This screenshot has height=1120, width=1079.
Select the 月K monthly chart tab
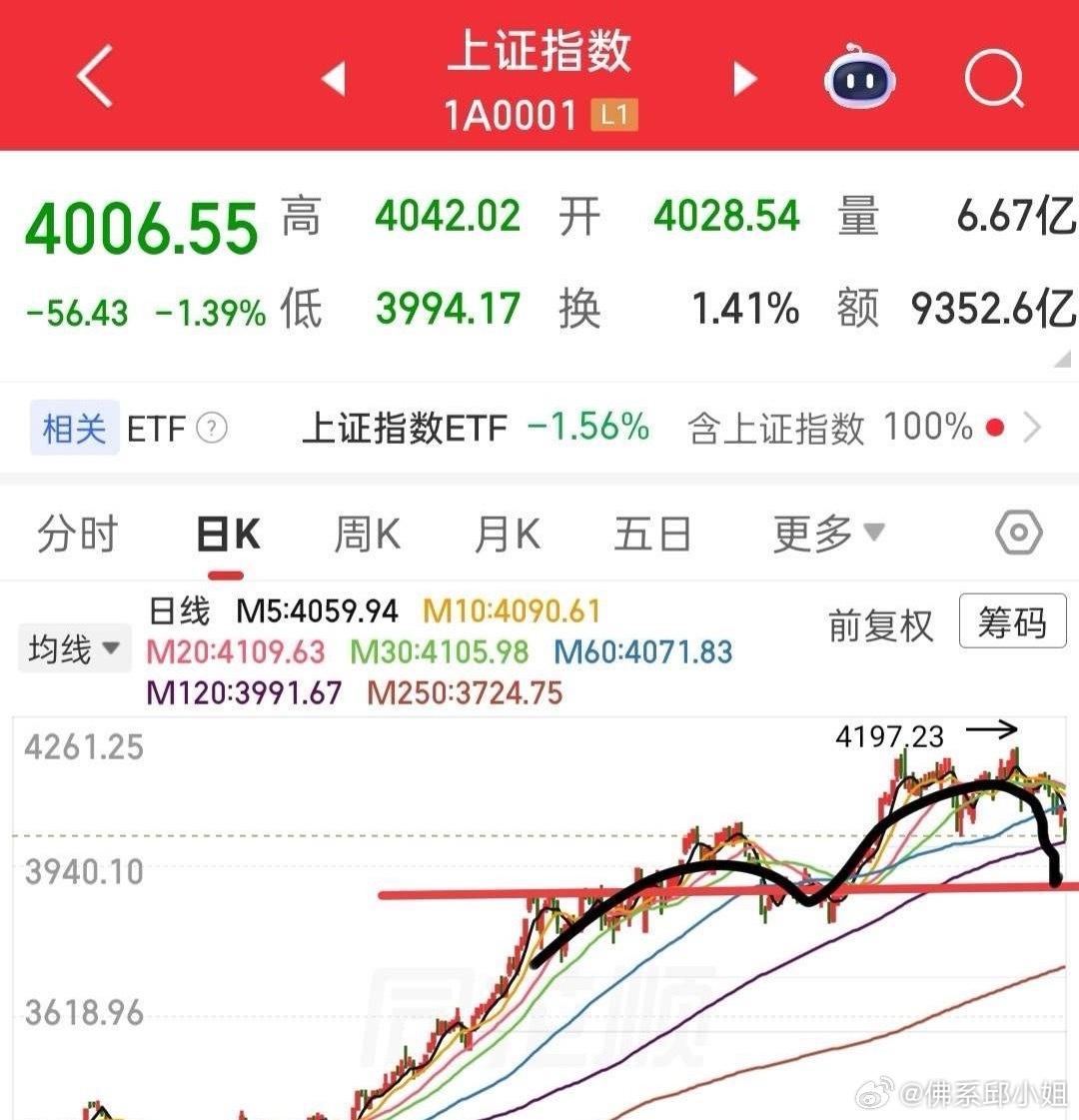click(506, 533)
